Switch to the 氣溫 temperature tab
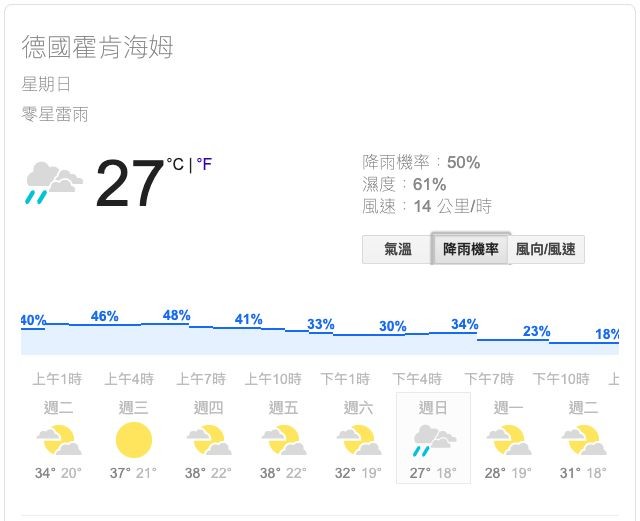This screenshot has width=640, height=521. click(397, 249)
